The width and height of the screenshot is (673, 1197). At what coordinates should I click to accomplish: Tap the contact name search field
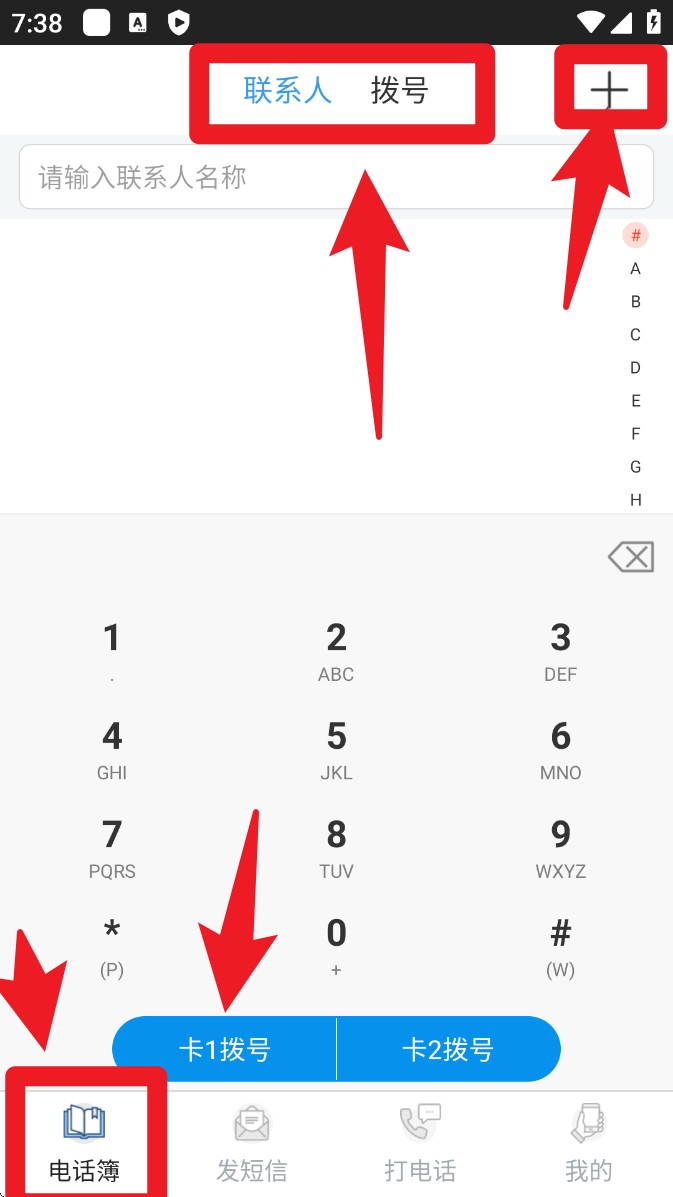[x=336, y=178]
